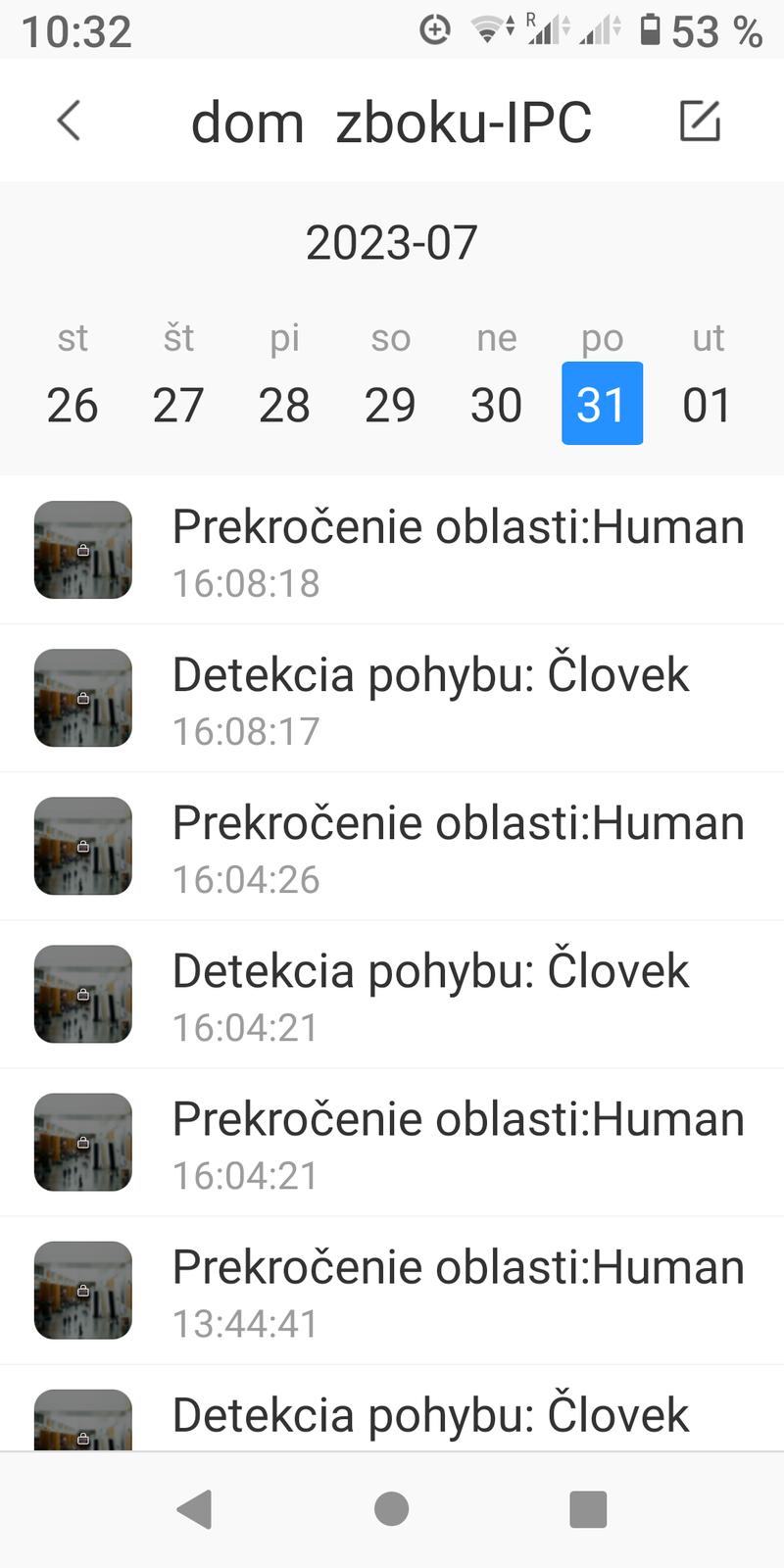
Task: View the Detekcia pohybu event at 16:04:21
Action: tap(392, 995)
